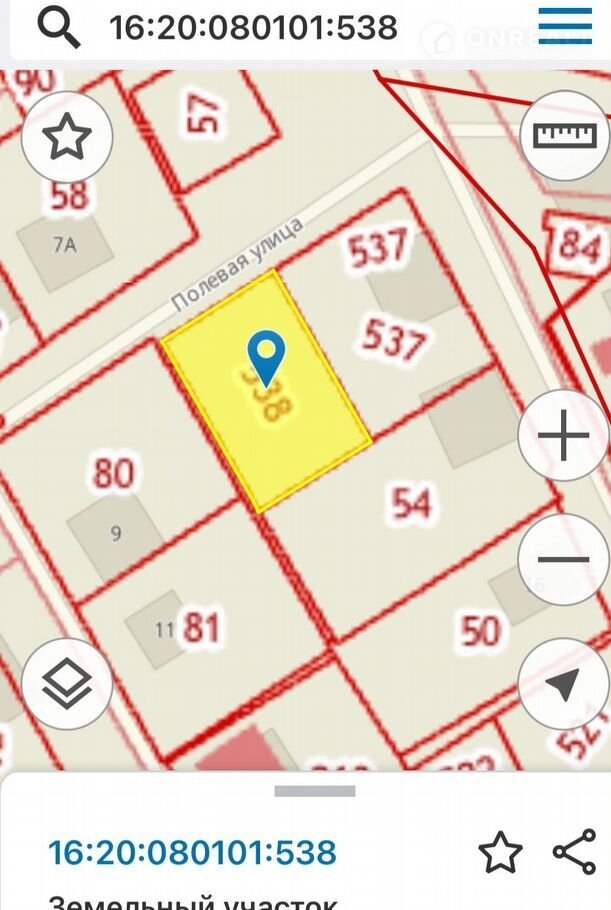The width and height of the screenshot is (611, 910).
Task: Open the hamburger menu
Action: tap(565, 24)
